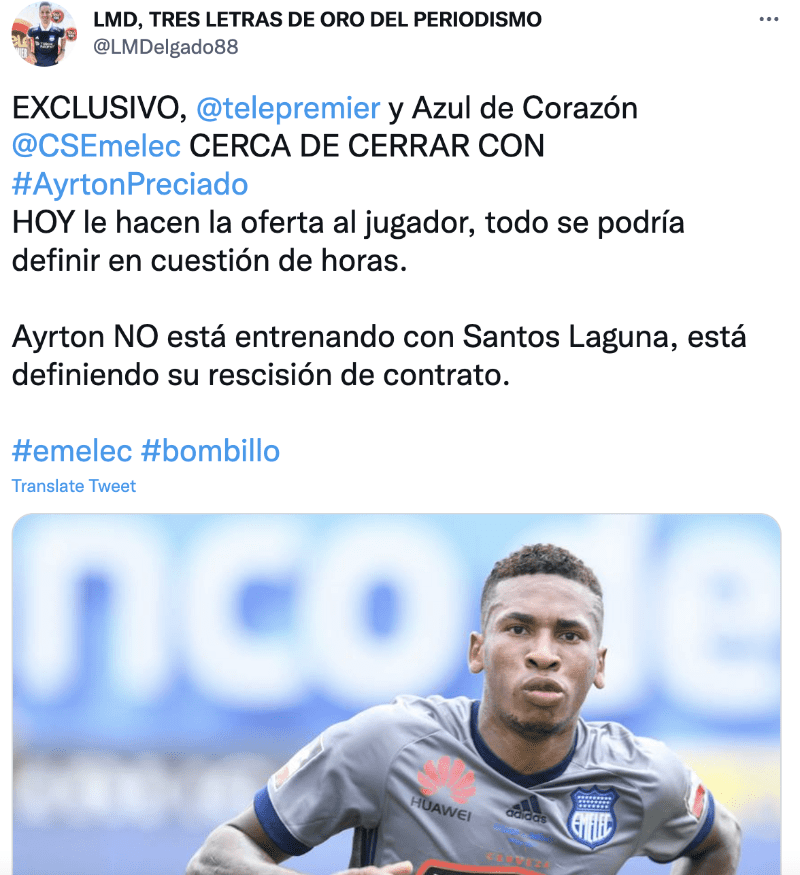Open the tweet's three-dot overflow menu
The image size is (800, 875).
coord(768,20)
